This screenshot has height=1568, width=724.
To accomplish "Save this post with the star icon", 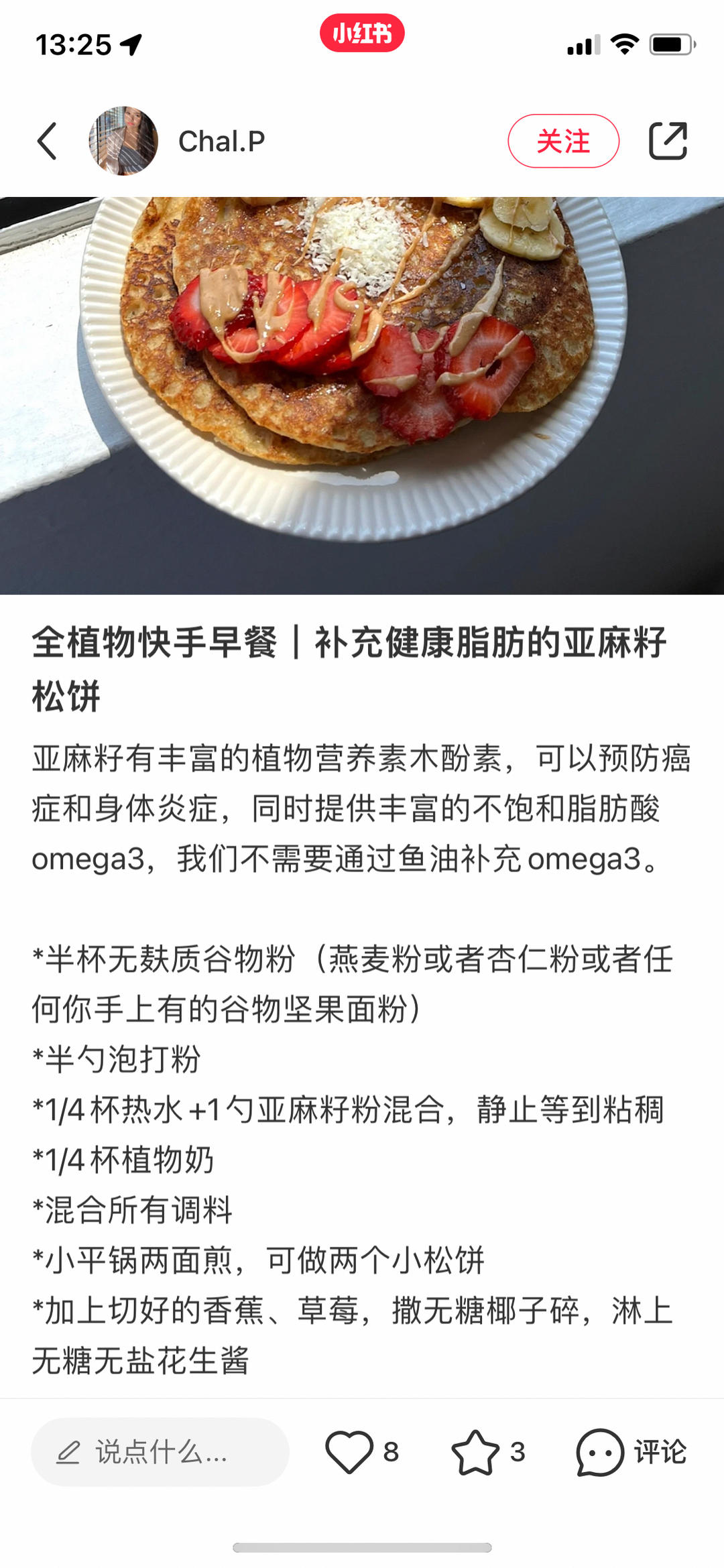I will [x=475, y=1451].
